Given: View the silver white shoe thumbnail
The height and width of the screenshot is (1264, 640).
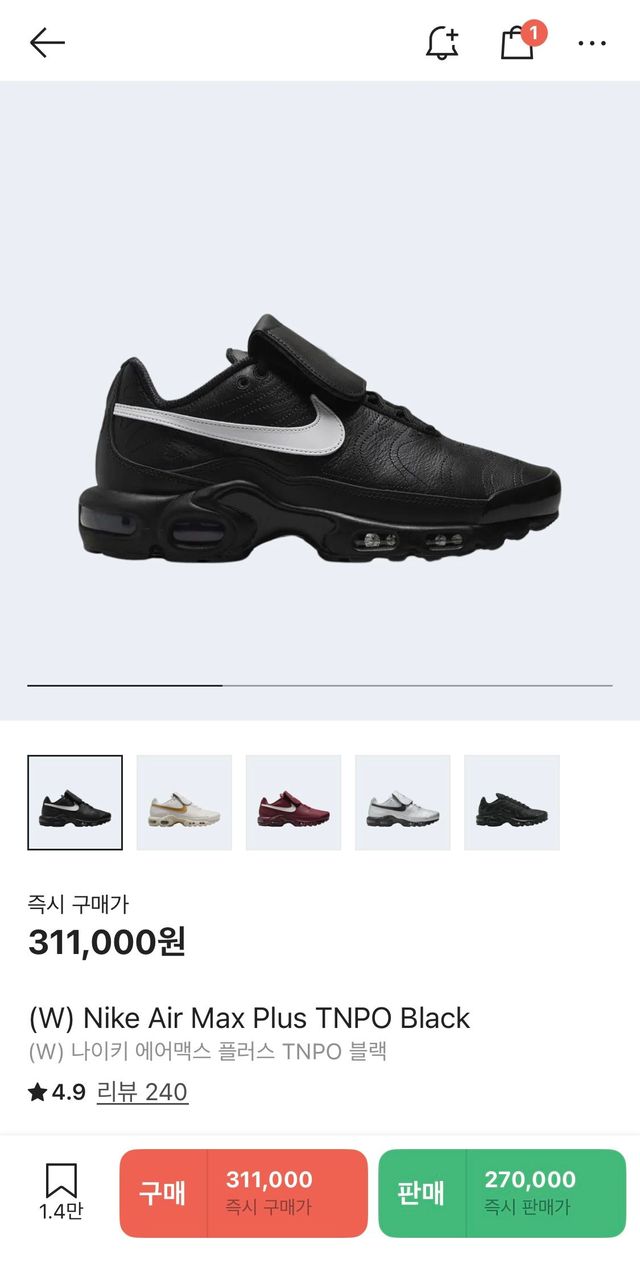Looking at the screenshot, I should pos(402,802).
